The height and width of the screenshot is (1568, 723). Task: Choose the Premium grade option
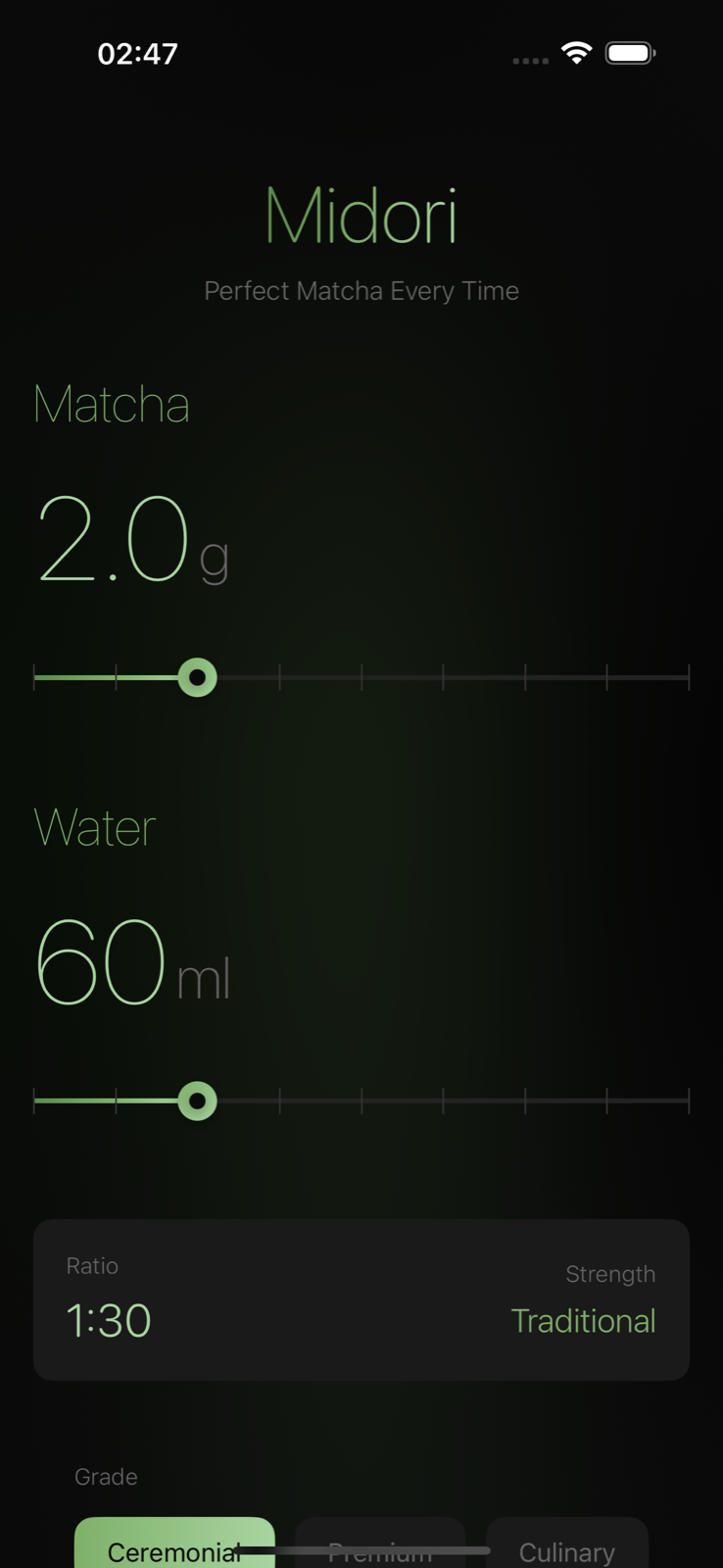coord(380,1546)
